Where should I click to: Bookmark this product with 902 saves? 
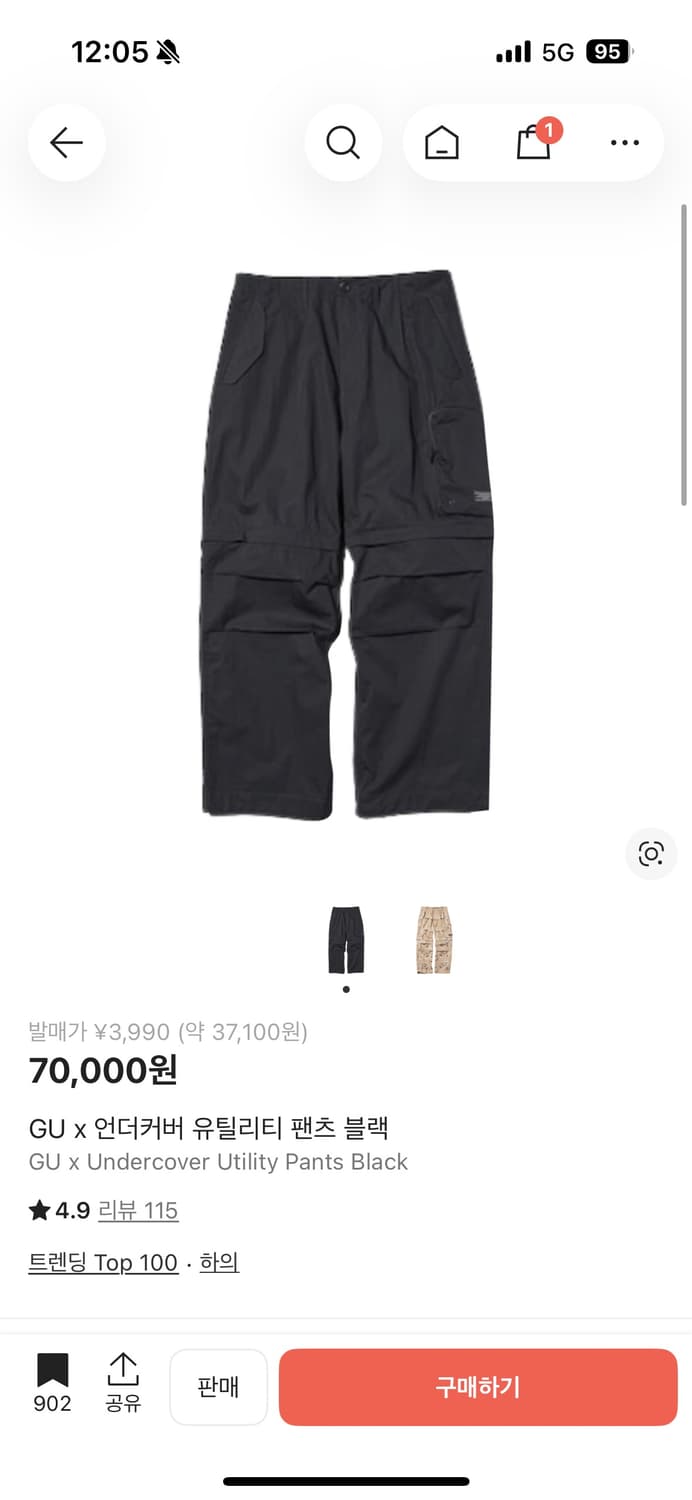coord(53,1383)
